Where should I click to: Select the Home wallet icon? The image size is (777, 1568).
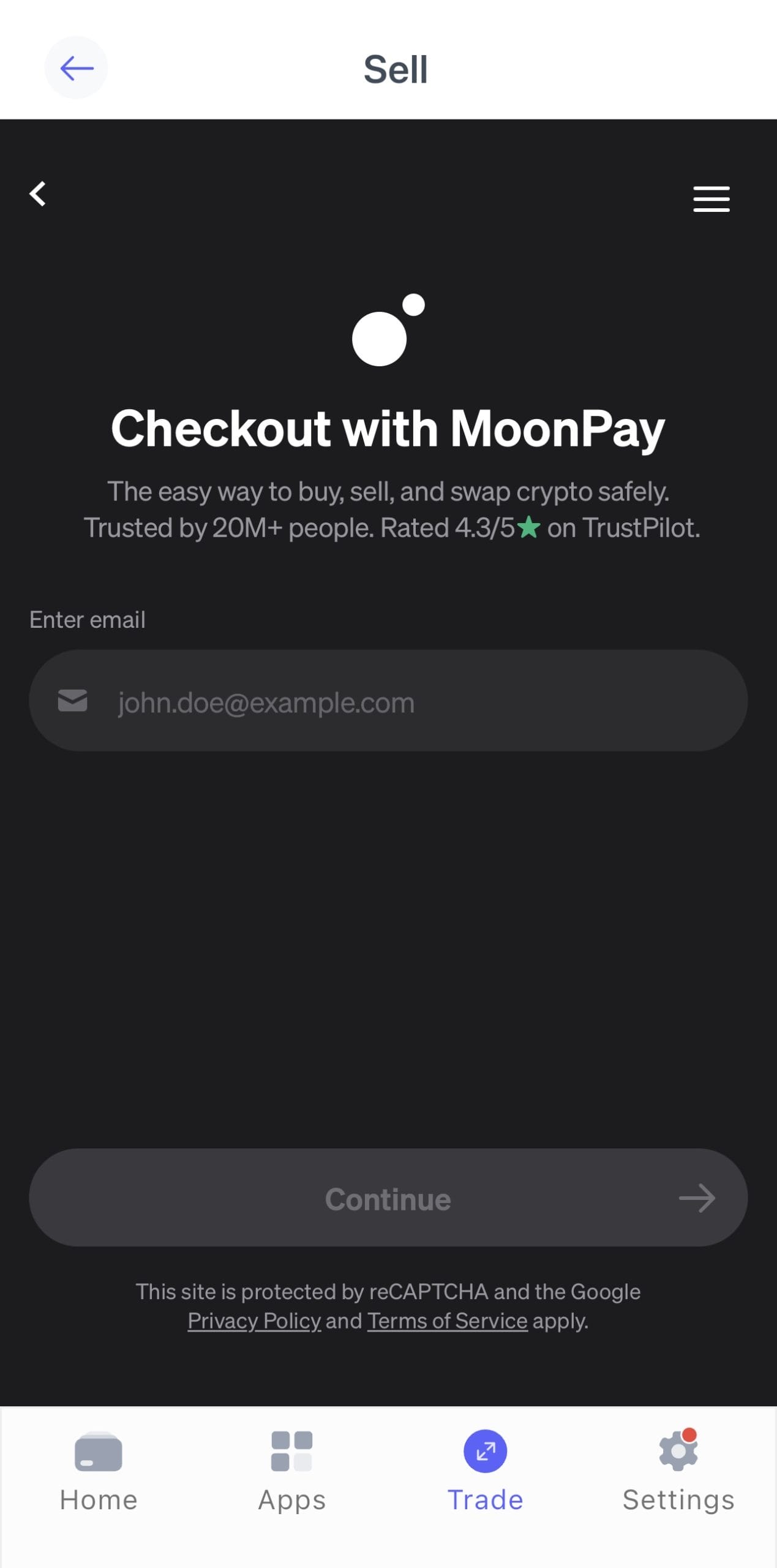[98, 1452]
